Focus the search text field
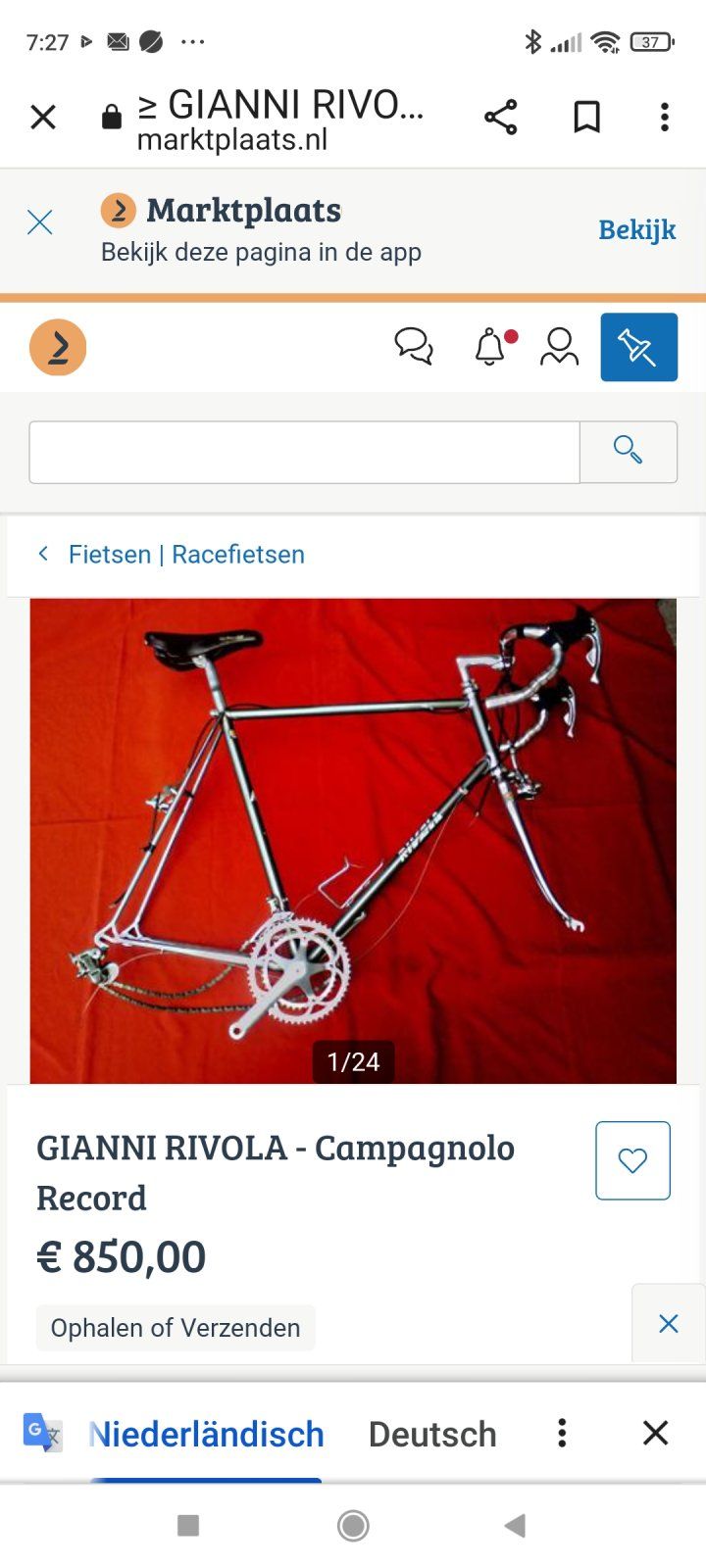The image size is (706, 1568). (x=304, y=452)
